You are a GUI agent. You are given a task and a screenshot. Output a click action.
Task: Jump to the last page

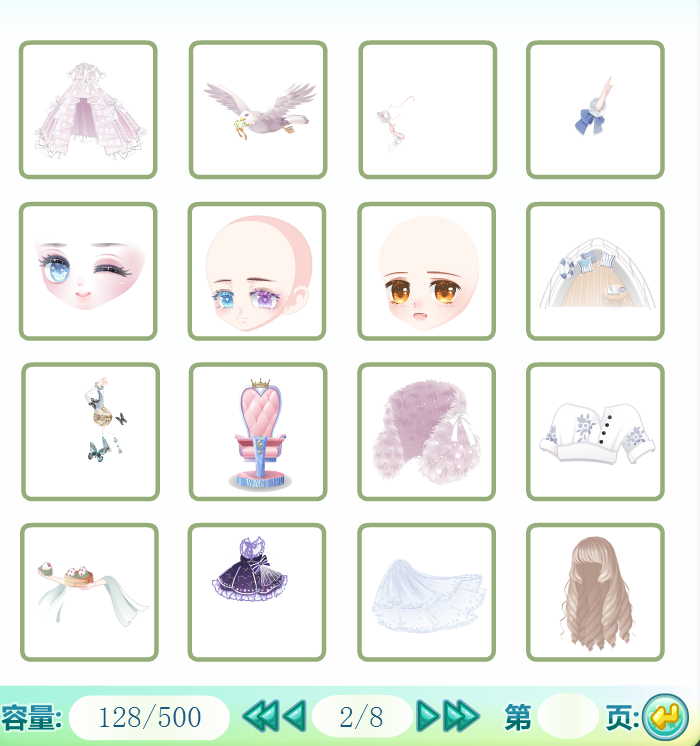(x=463, y=716)
